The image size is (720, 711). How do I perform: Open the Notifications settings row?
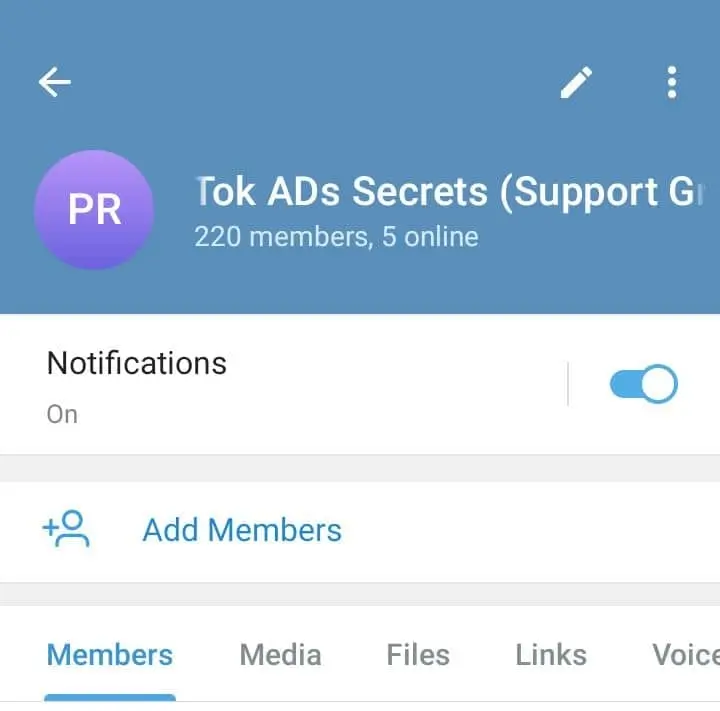280,385
